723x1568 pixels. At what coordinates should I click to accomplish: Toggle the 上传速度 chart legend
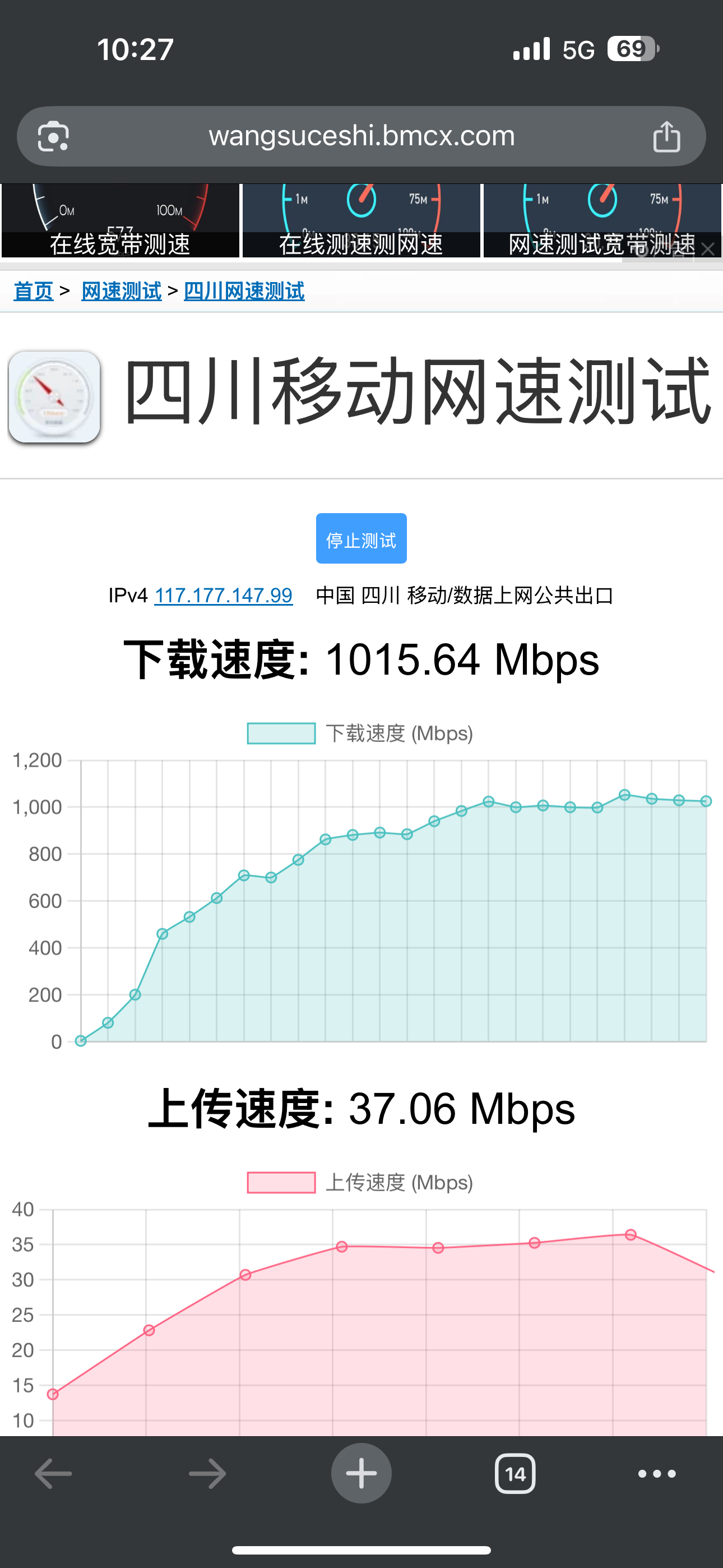click(x=359, y=1183)
